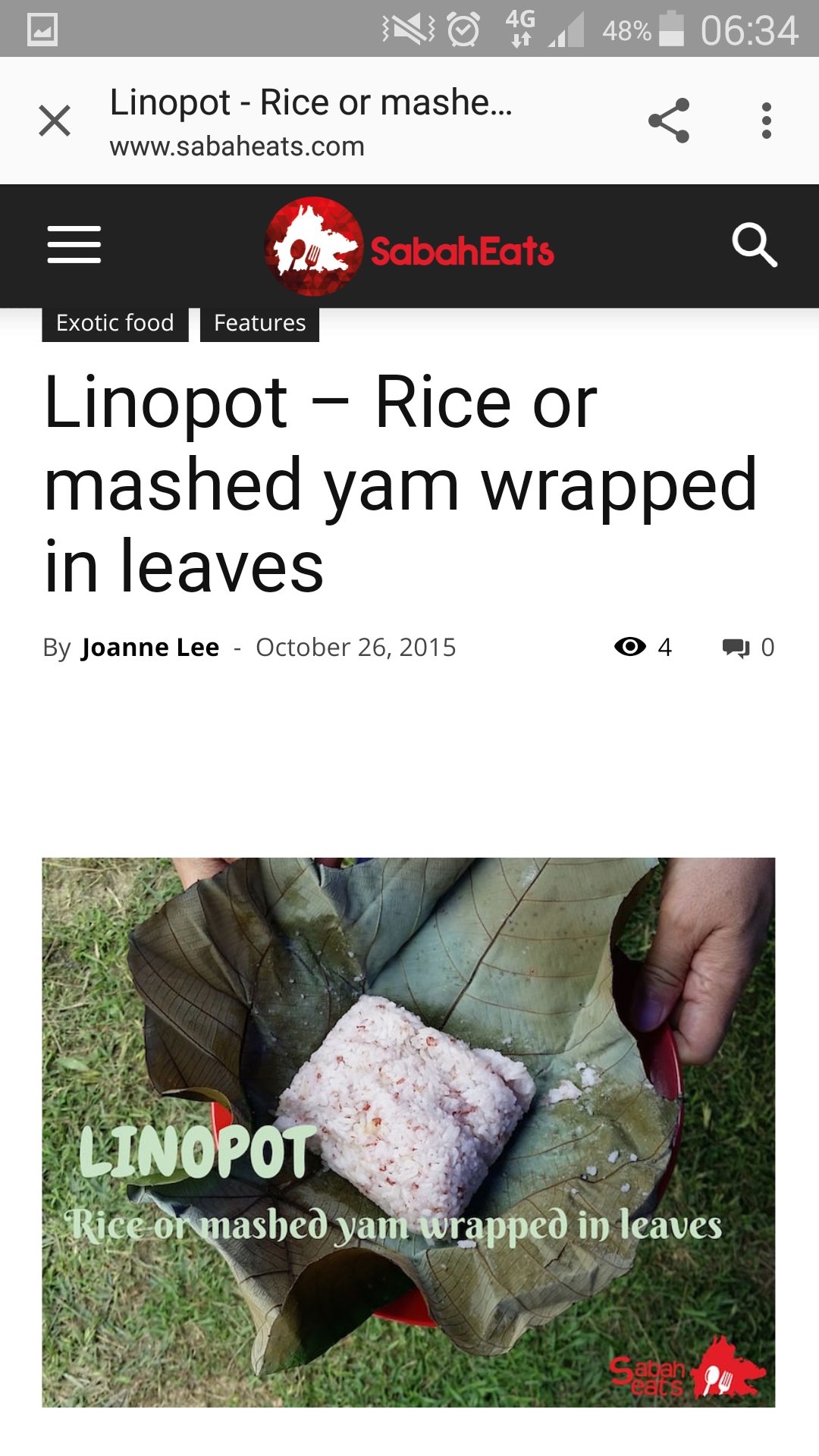Open the SabahEats hamburger menu

coord(74,245)
